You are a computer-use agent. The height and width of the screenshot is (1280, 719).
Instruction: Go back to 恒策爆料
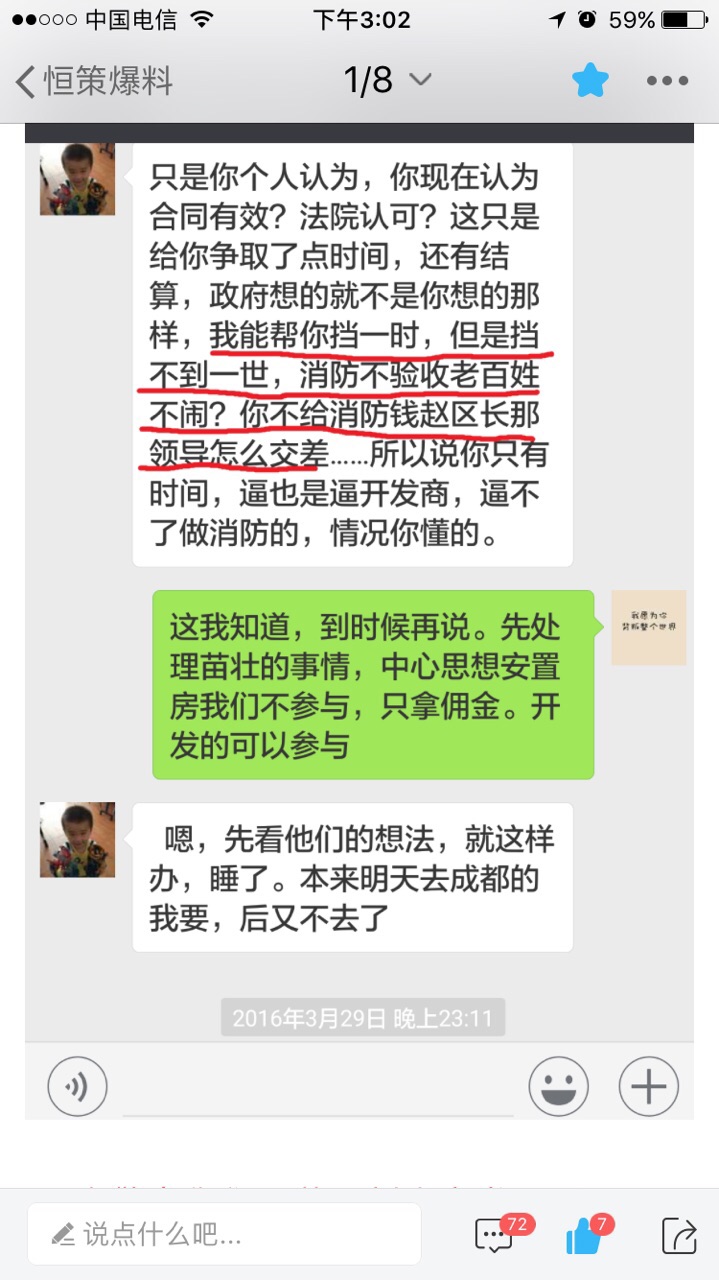point(95,81)
